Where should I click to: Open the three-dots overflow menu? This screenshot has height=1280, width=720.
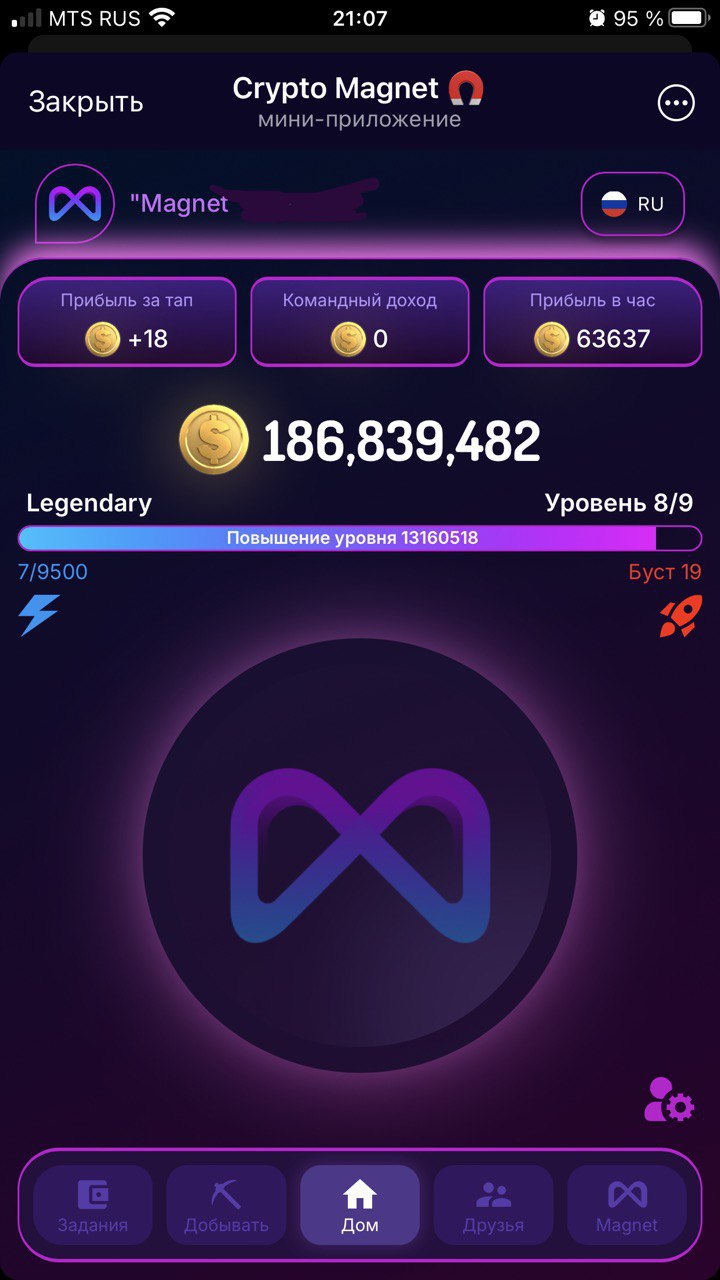(x=675, y=103)
